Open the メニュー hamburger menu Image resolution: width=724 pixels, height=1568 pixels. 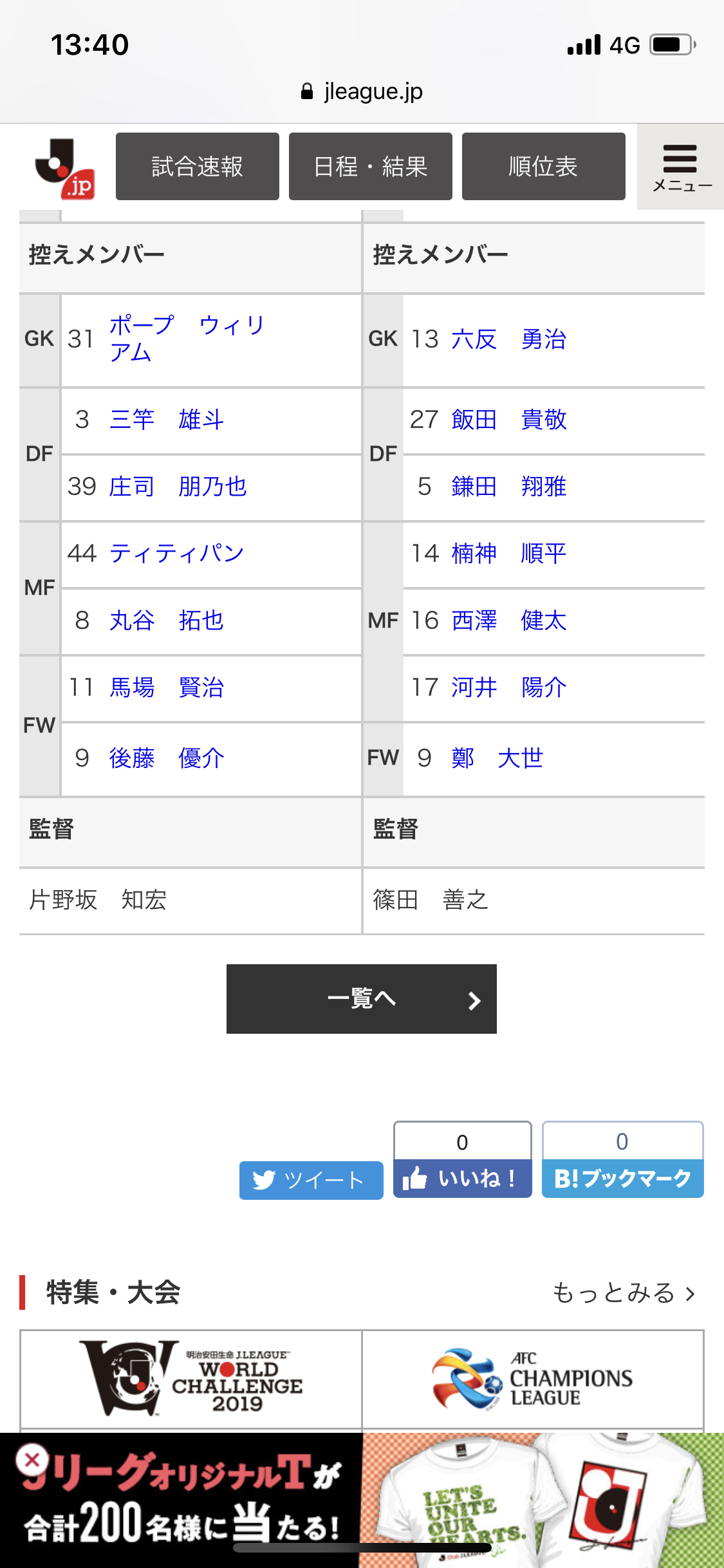tap(681, 166)
